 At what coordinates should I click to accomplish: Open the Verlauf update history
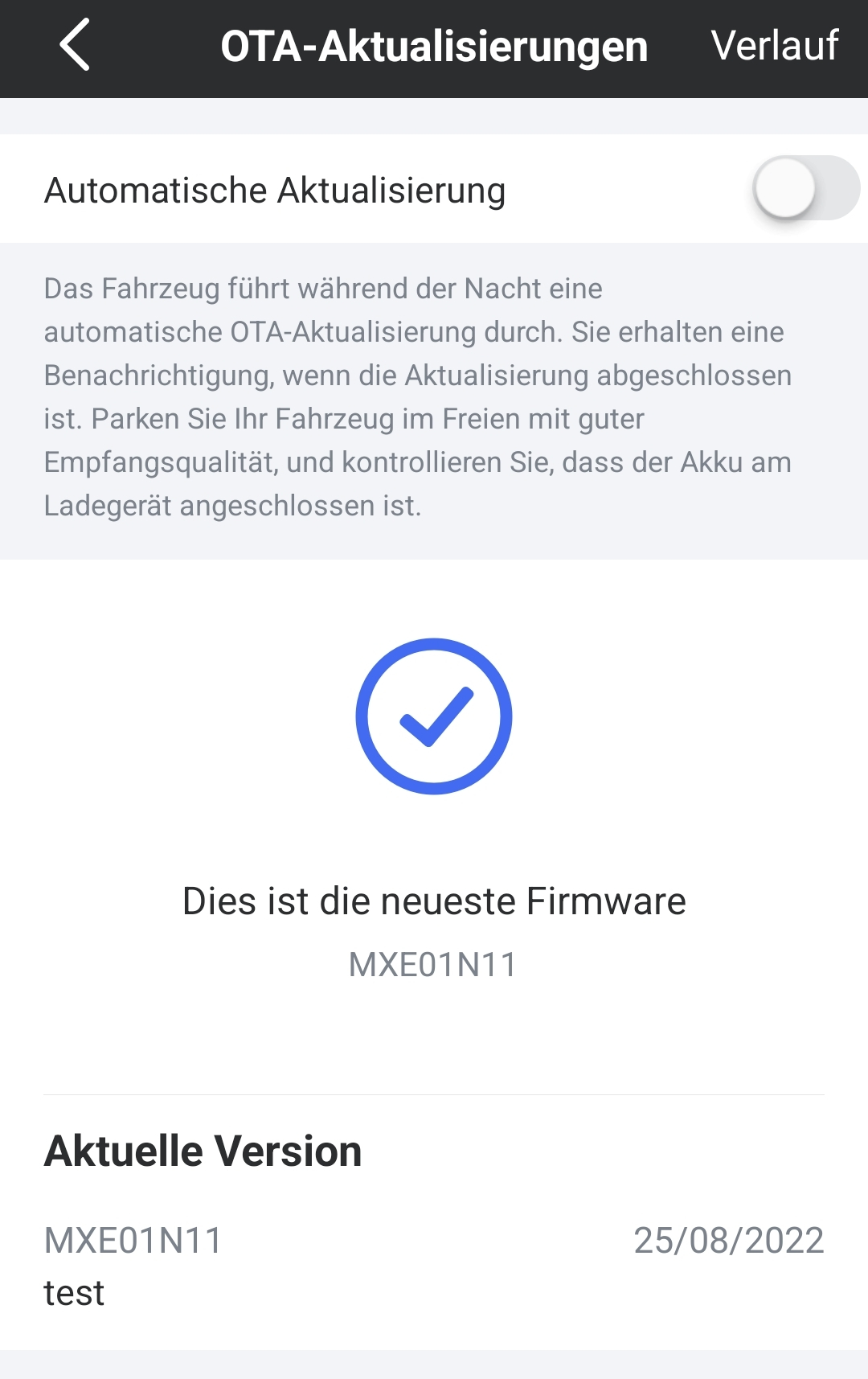(x=774, y=46)
